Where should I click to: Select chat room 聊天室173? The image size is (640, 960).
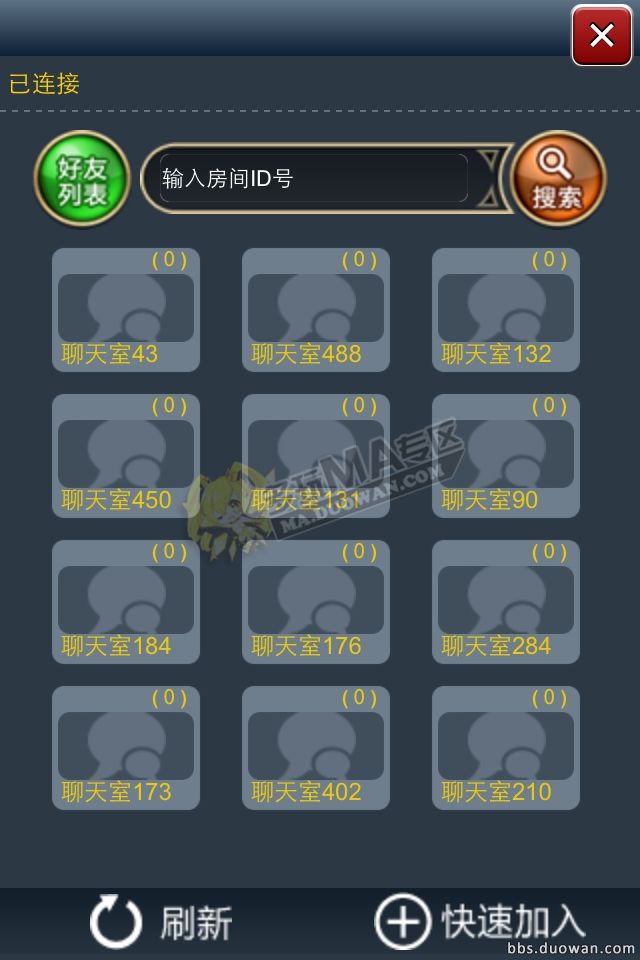point(126,748)
